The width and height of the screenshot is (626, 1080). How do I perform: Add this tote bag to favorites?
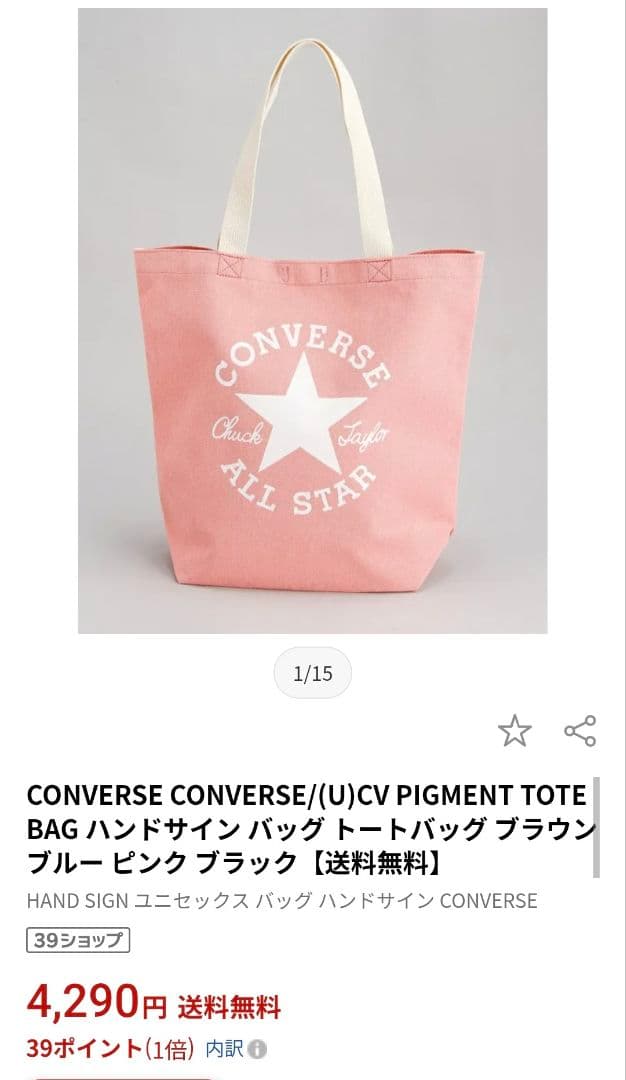click(514, 731)
